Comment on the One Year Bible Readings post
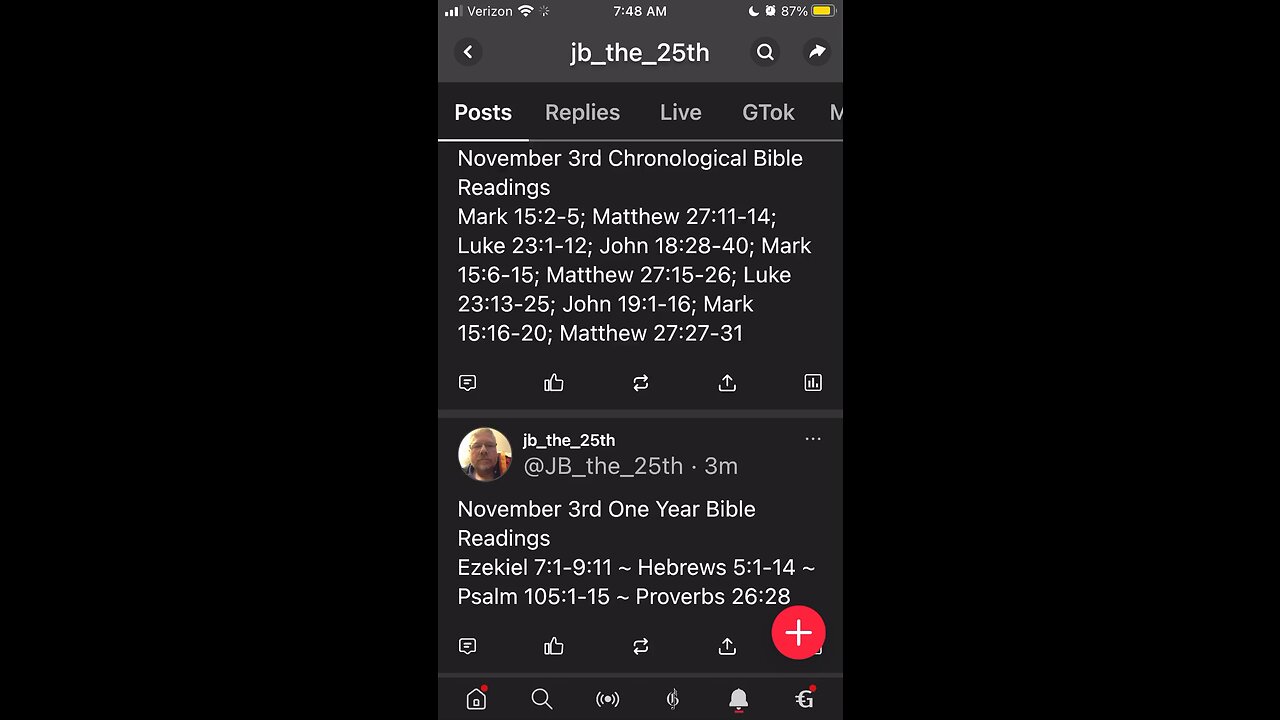The height and width of the screenshot is (720, 1280). pyautogui.click(x=467, y=647)
